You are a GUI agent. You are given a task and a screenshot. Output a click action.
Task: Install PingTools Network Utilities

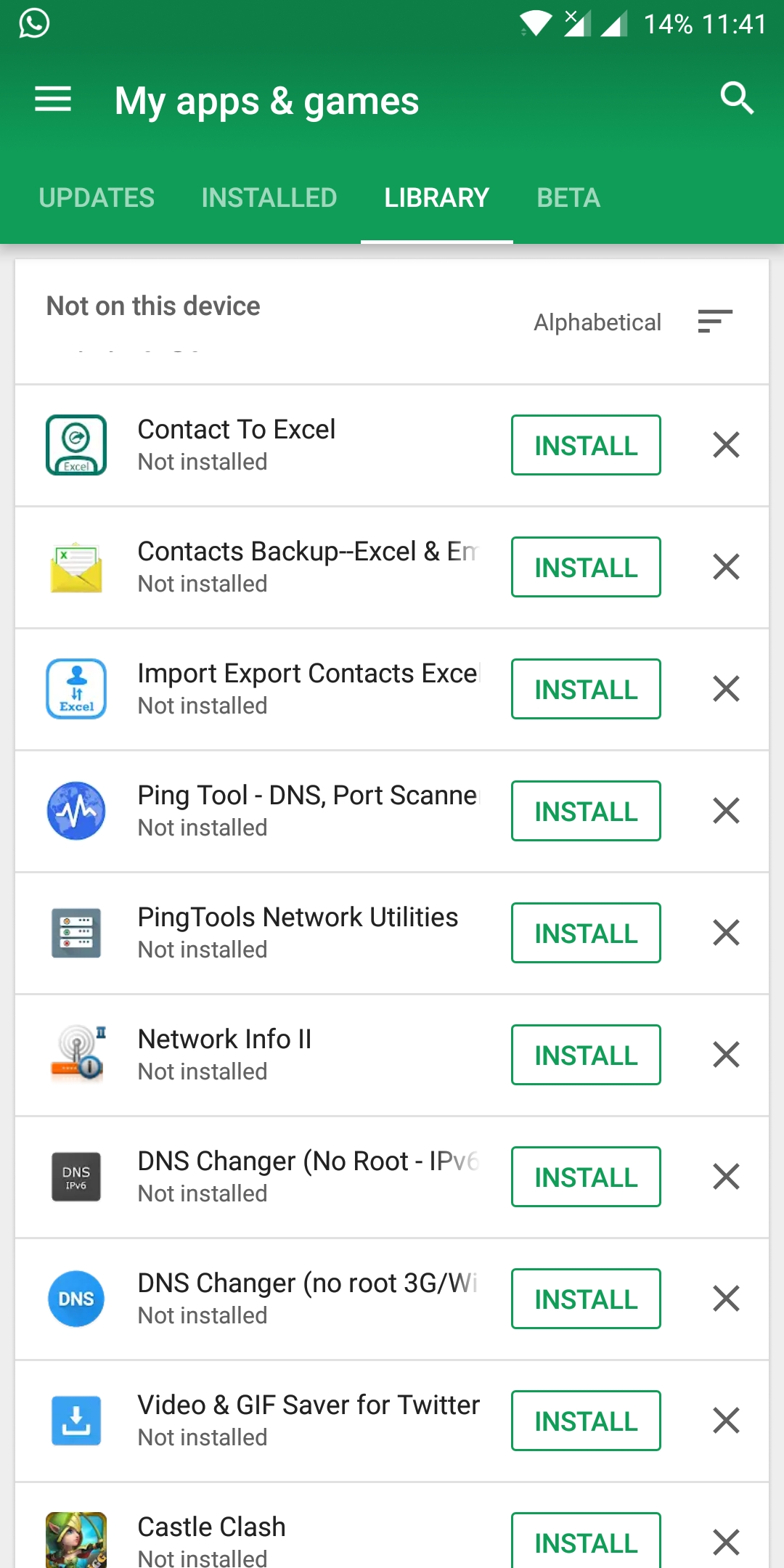[x=586, y=933]
